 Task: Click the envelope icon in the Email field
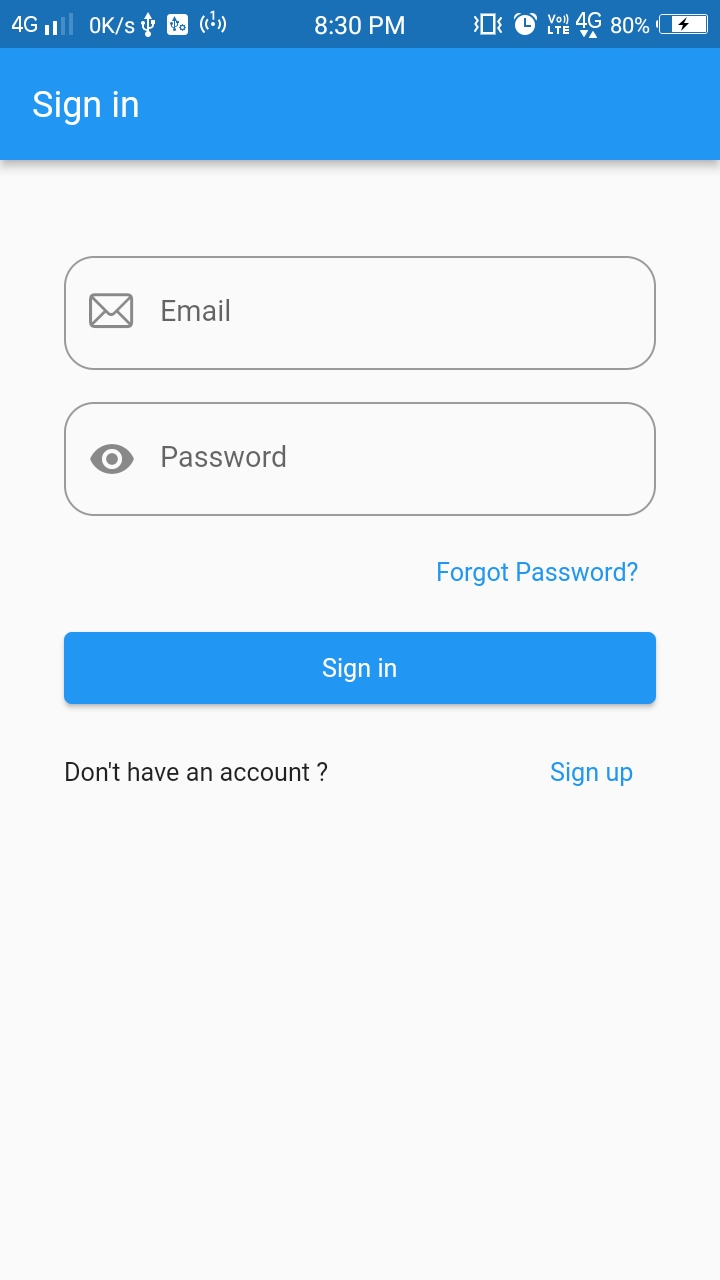(110, 311)
